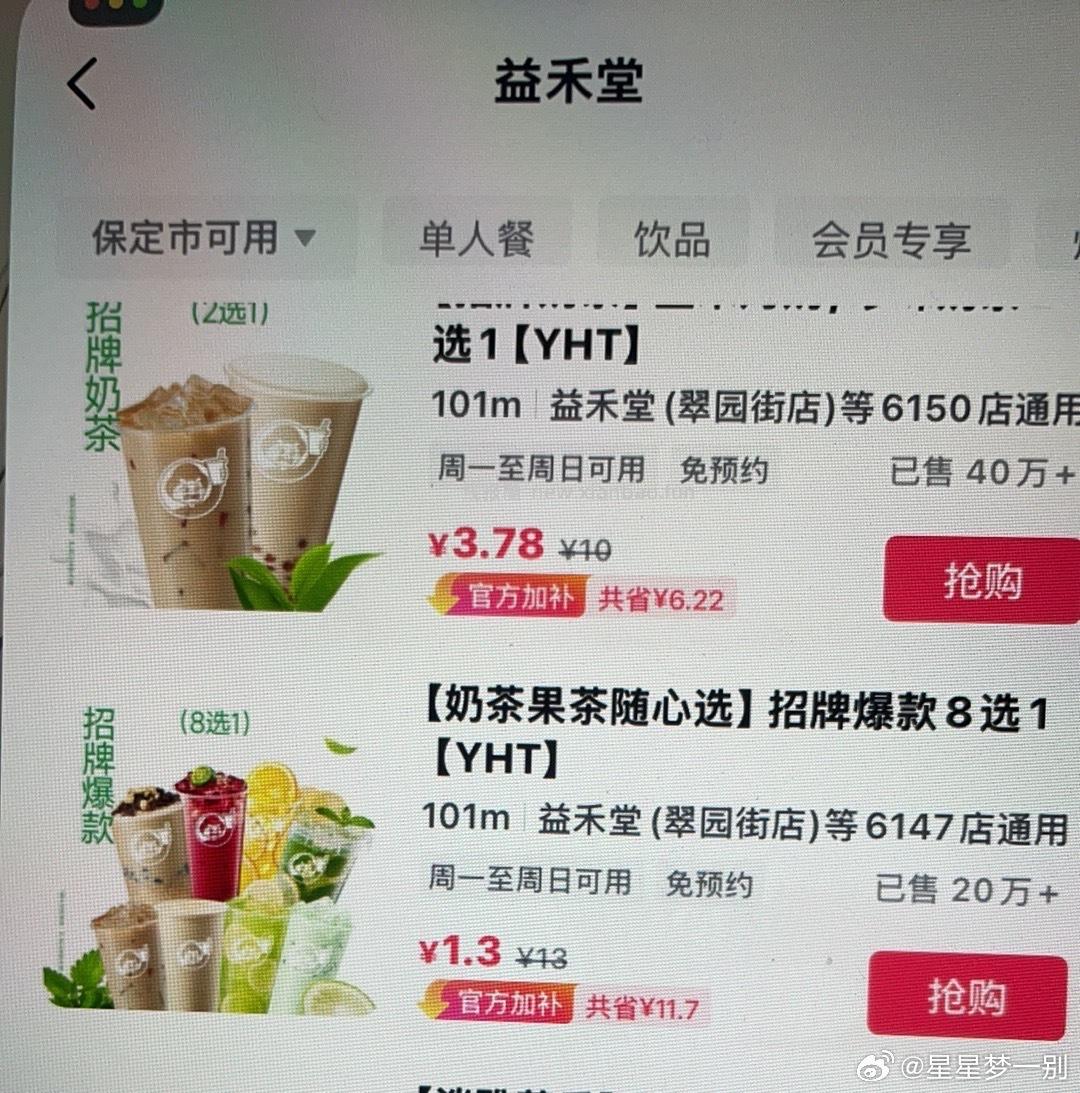Open the 保定市可用 city filter dropdown
The height and width of the screenshot is (1093, 1080).
[198, 239]
